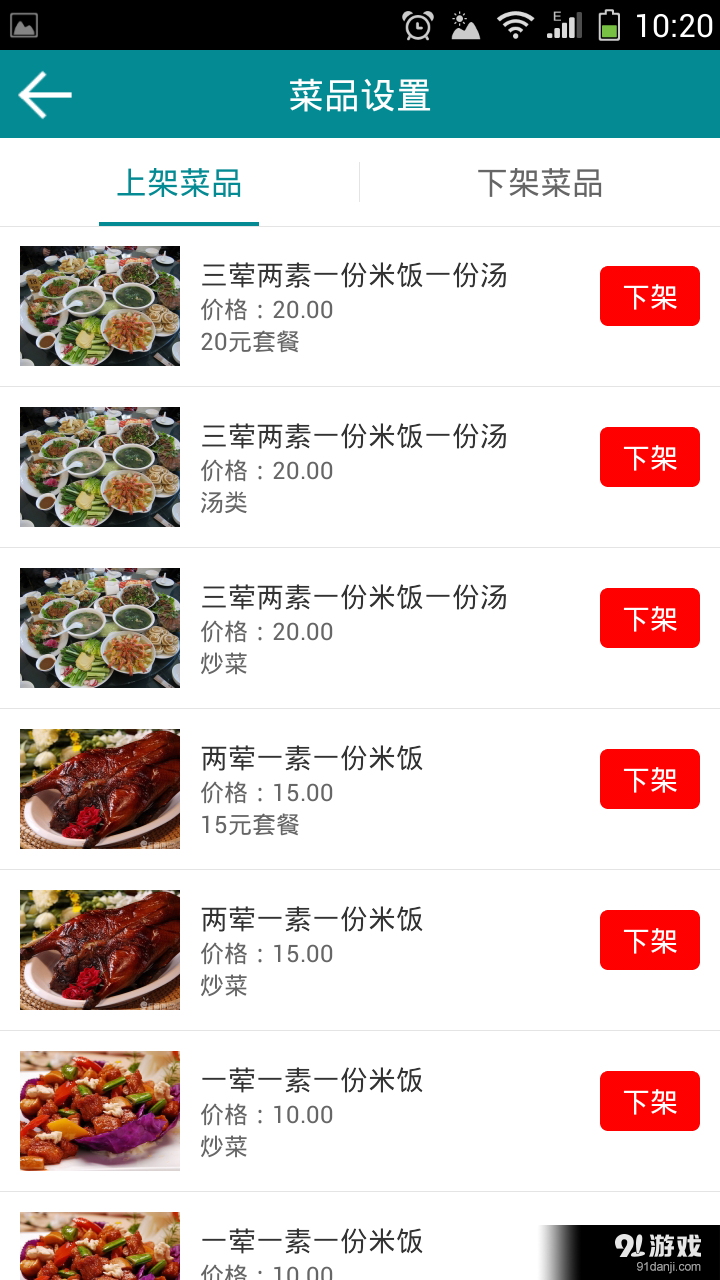Tap 下架 on the duck dish marked 炒菜
720x1280 pixels.
649,940
